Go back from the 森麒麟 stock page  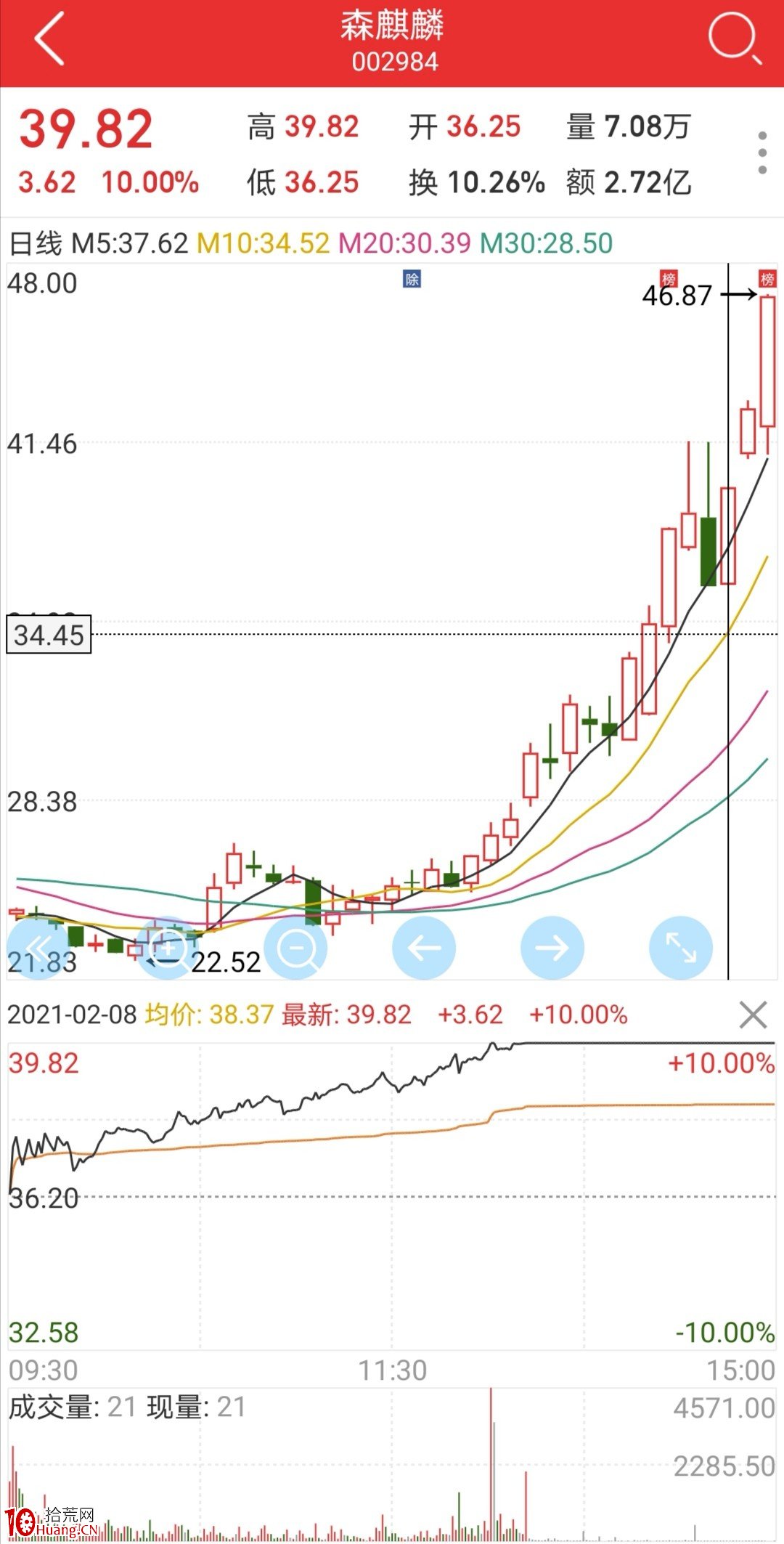(49, 39)
